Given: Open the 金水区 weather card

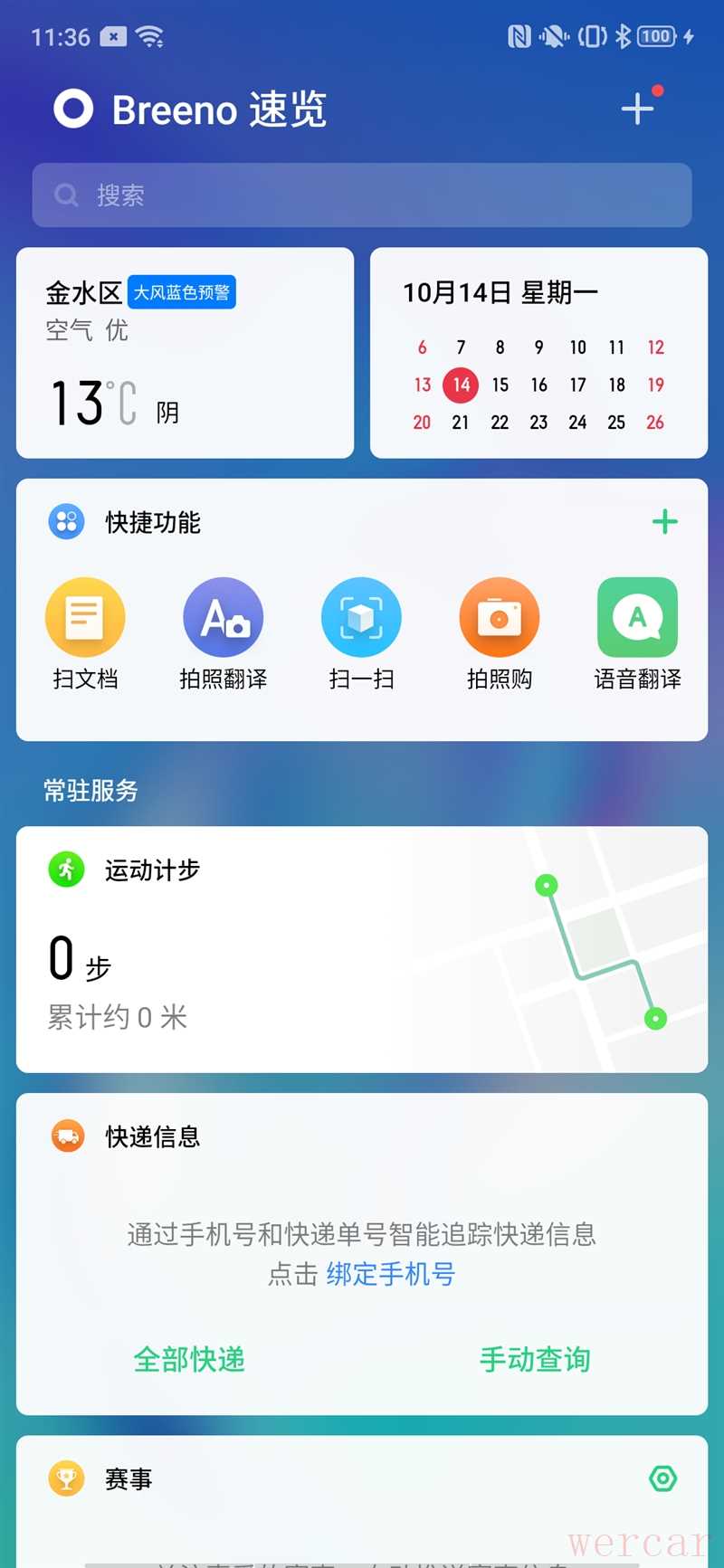Looking at the screenshot, I should 185,353.
